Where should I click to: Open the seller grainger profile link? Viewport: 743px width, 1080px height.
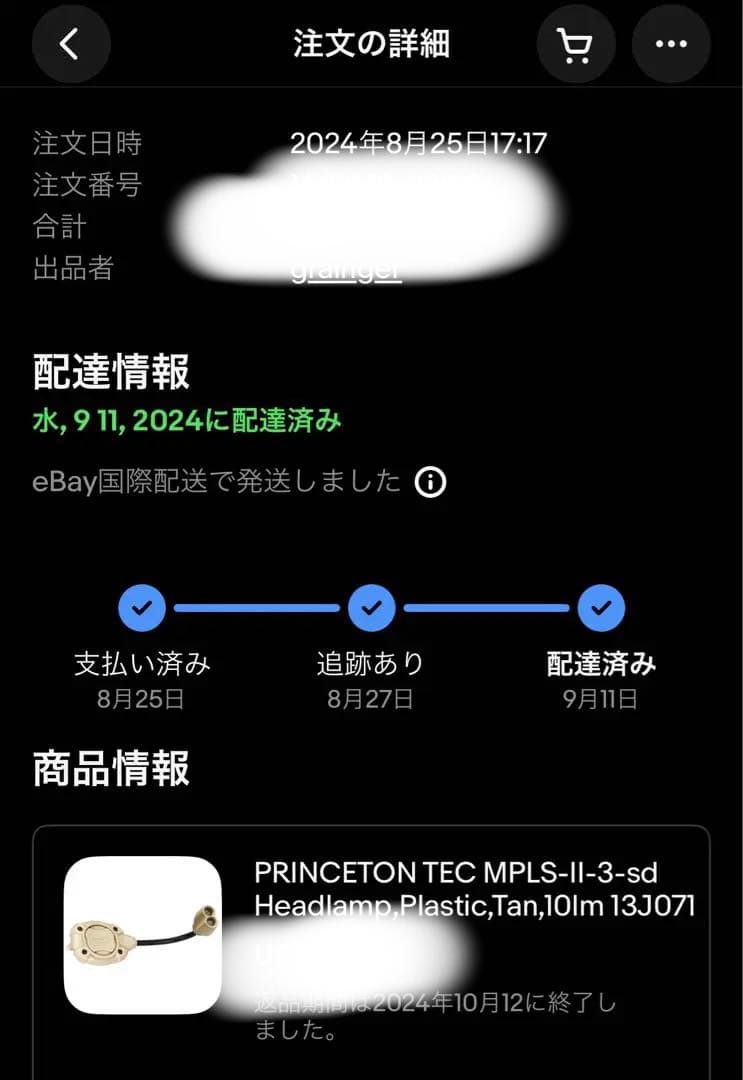[x=345, y=268]
